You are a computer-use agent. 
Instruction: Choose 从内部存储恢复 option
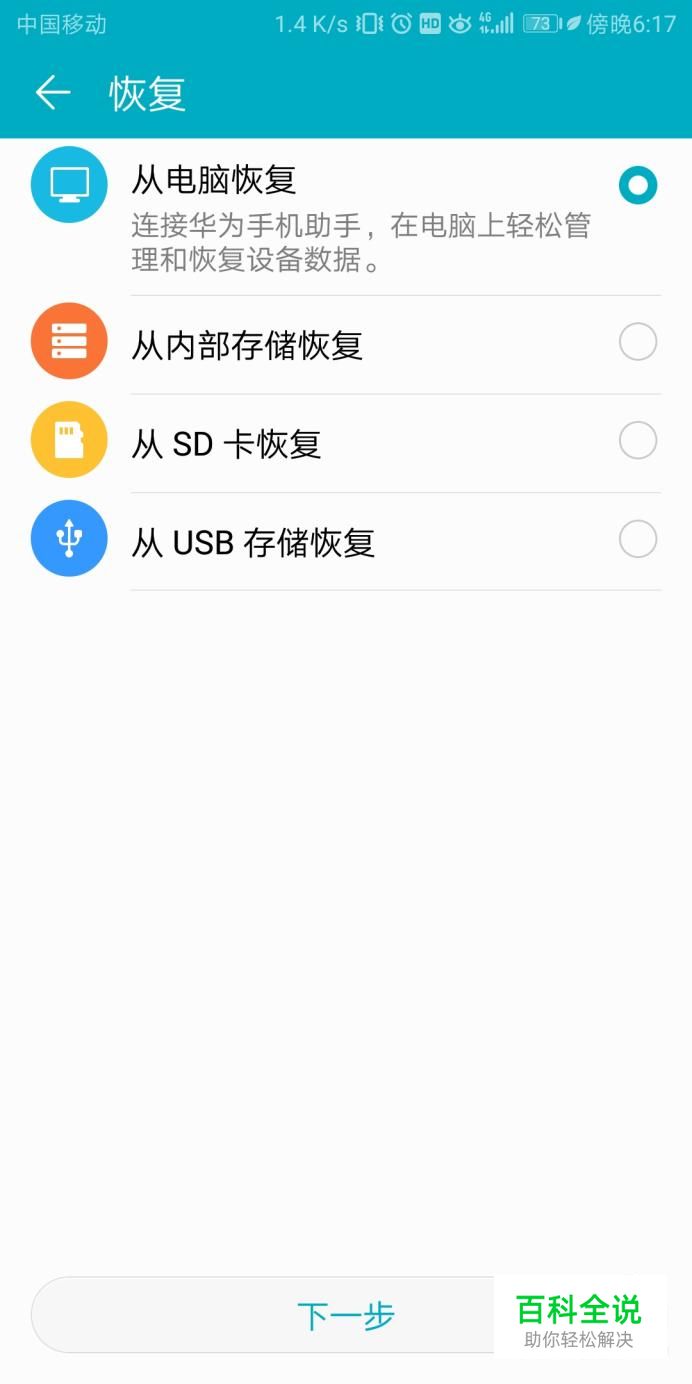(x=346, y=345)
